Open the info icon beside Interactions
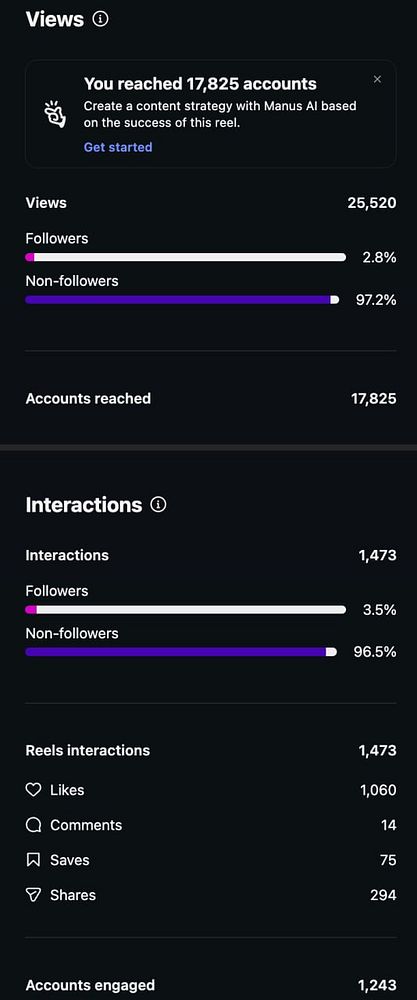Image resolution: width=417 pixels, height=1000 pixels. click(158, 505)
